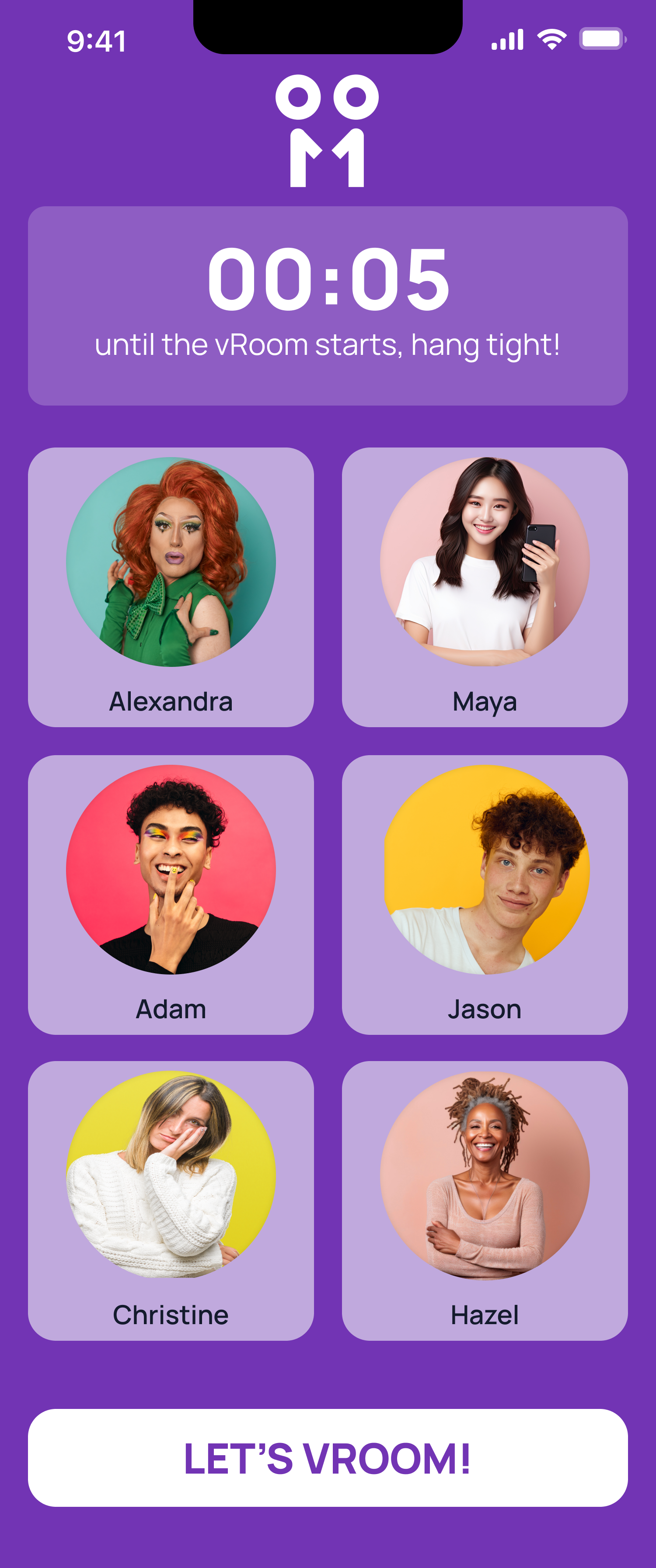Select Maya's profile card

[484, 587]
